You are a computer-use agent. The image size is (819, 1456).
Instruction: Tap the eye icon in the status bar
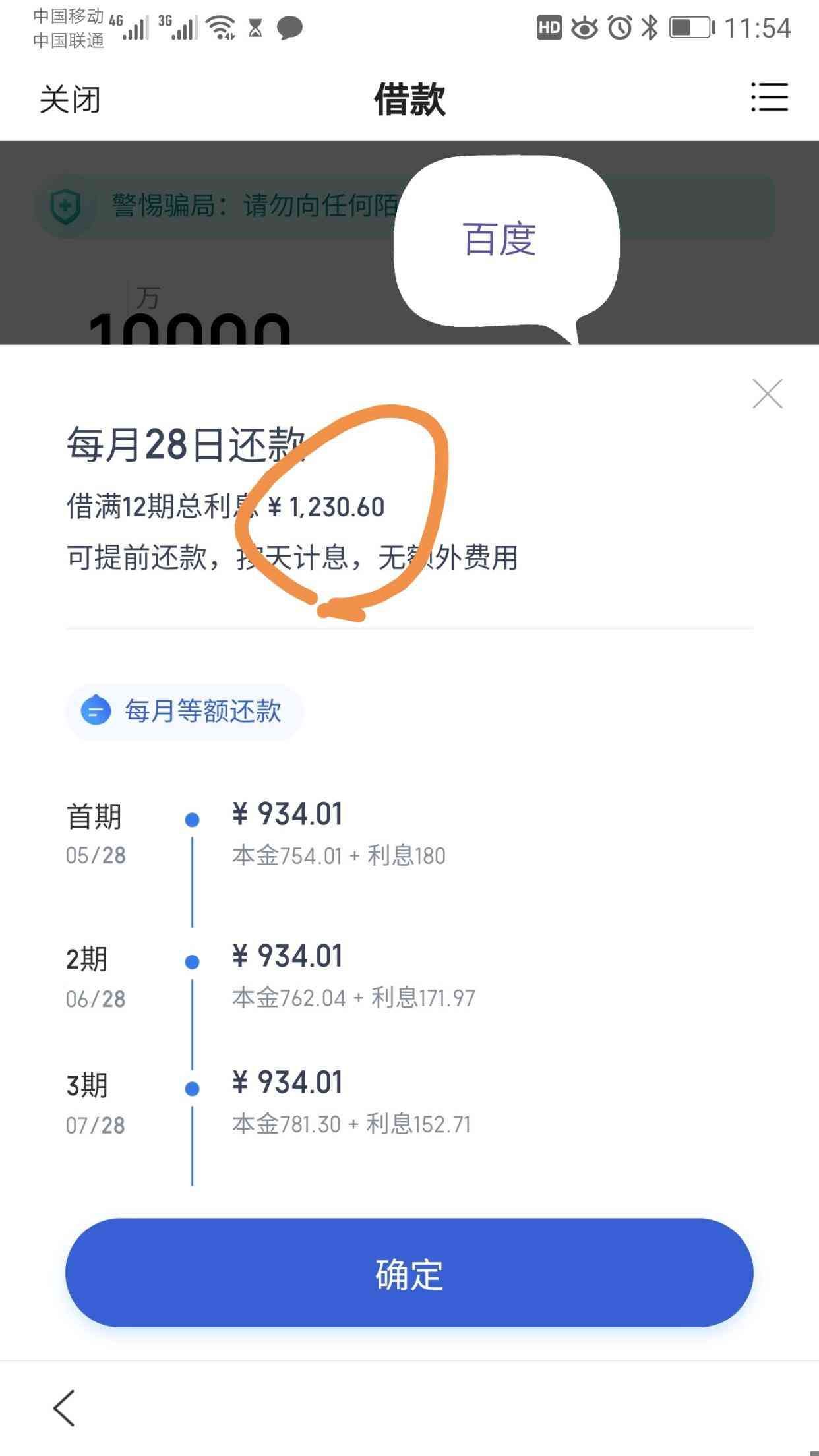click(x=586, y=28)
